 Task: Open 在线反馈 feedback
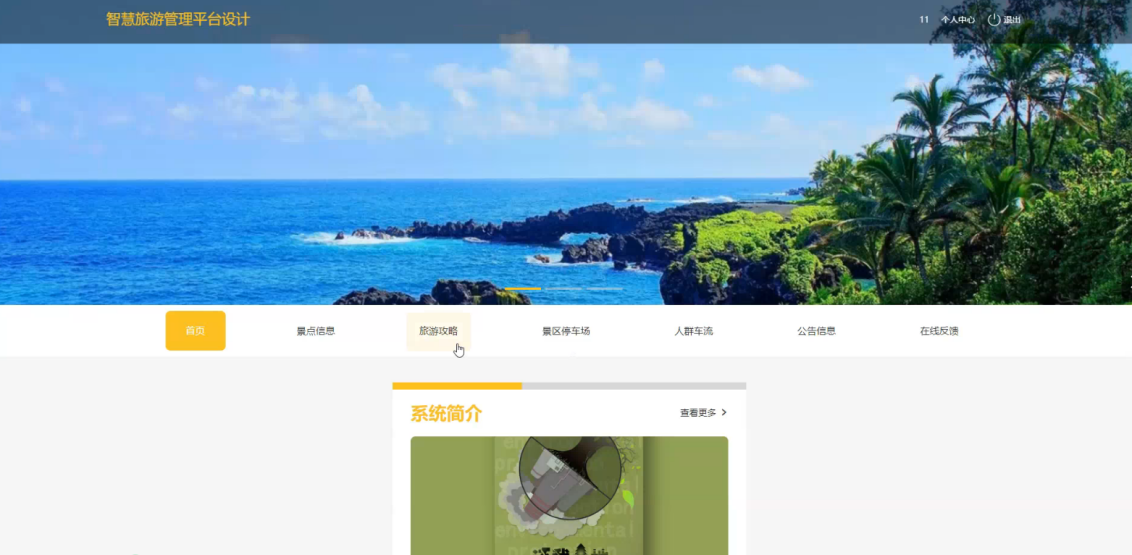point(939,331)
